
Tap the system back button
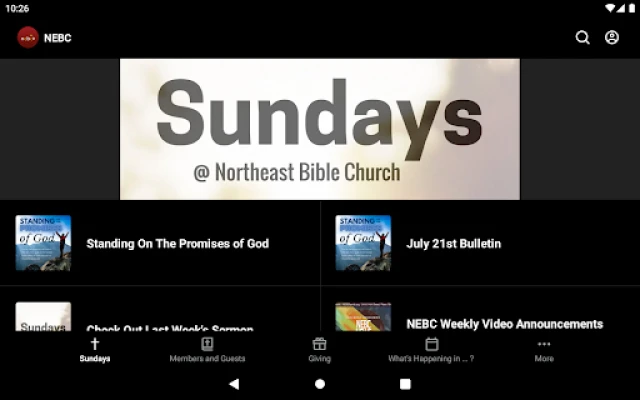[234, 383]
